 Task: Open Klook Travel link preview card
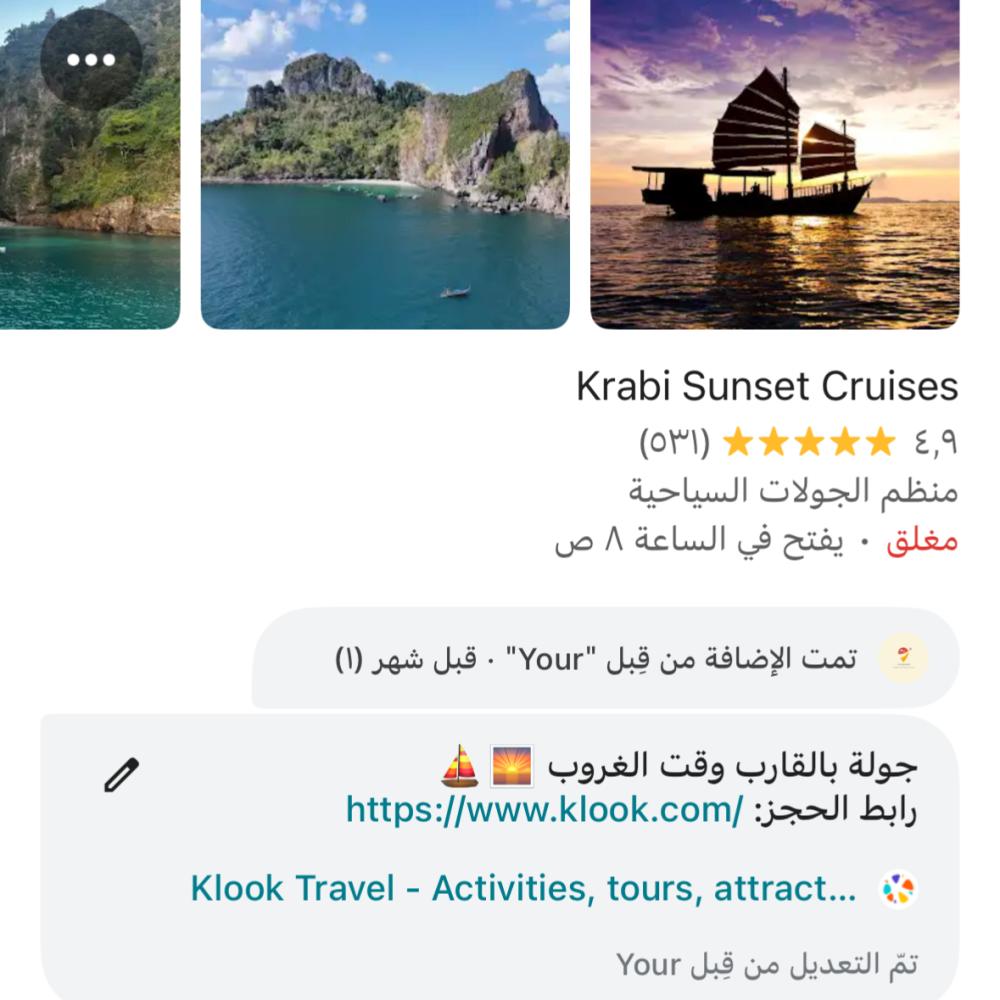[523, 889]
